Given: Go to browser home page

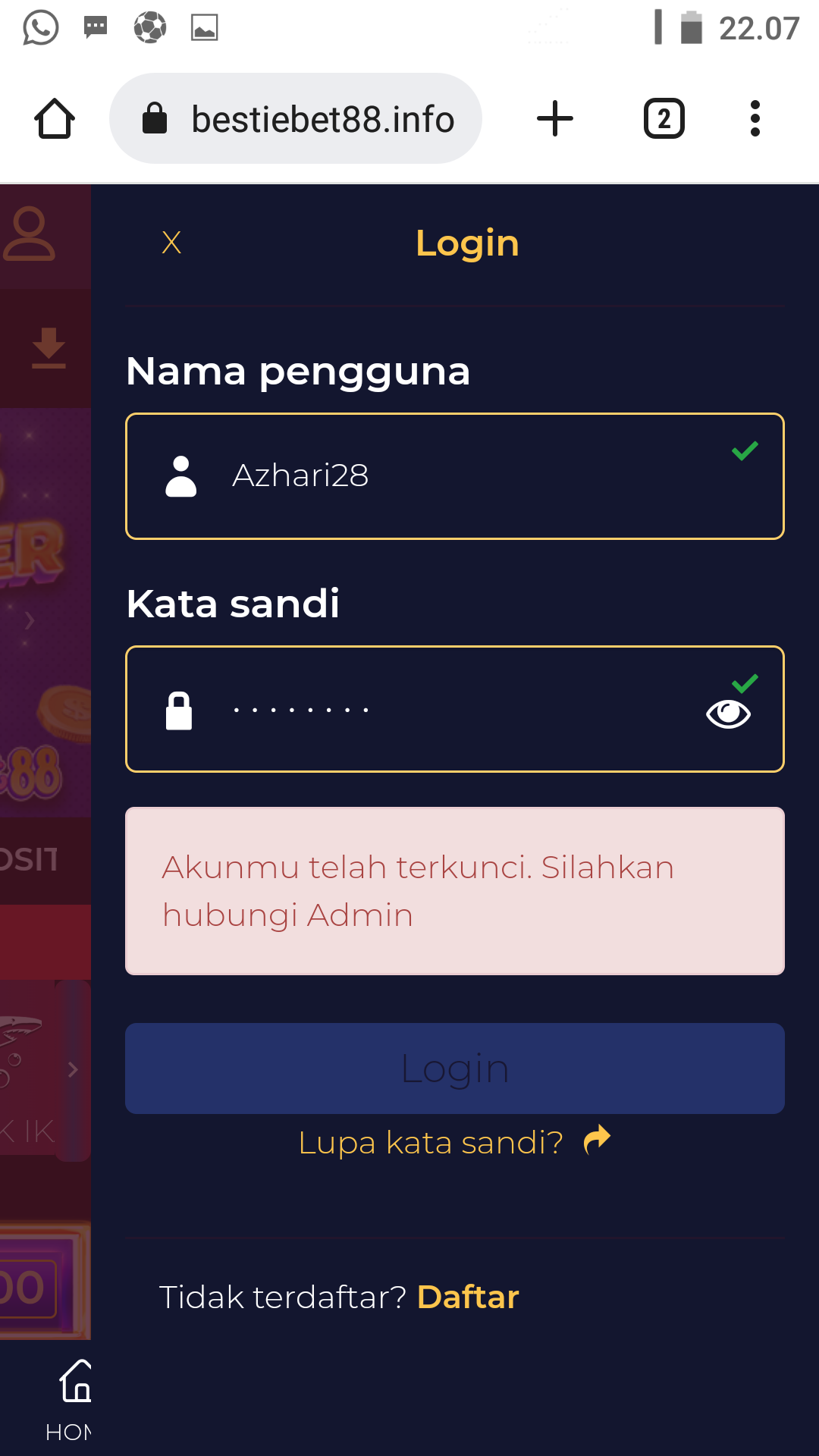Looking at the screenshot, I should (x=55, y=119).
